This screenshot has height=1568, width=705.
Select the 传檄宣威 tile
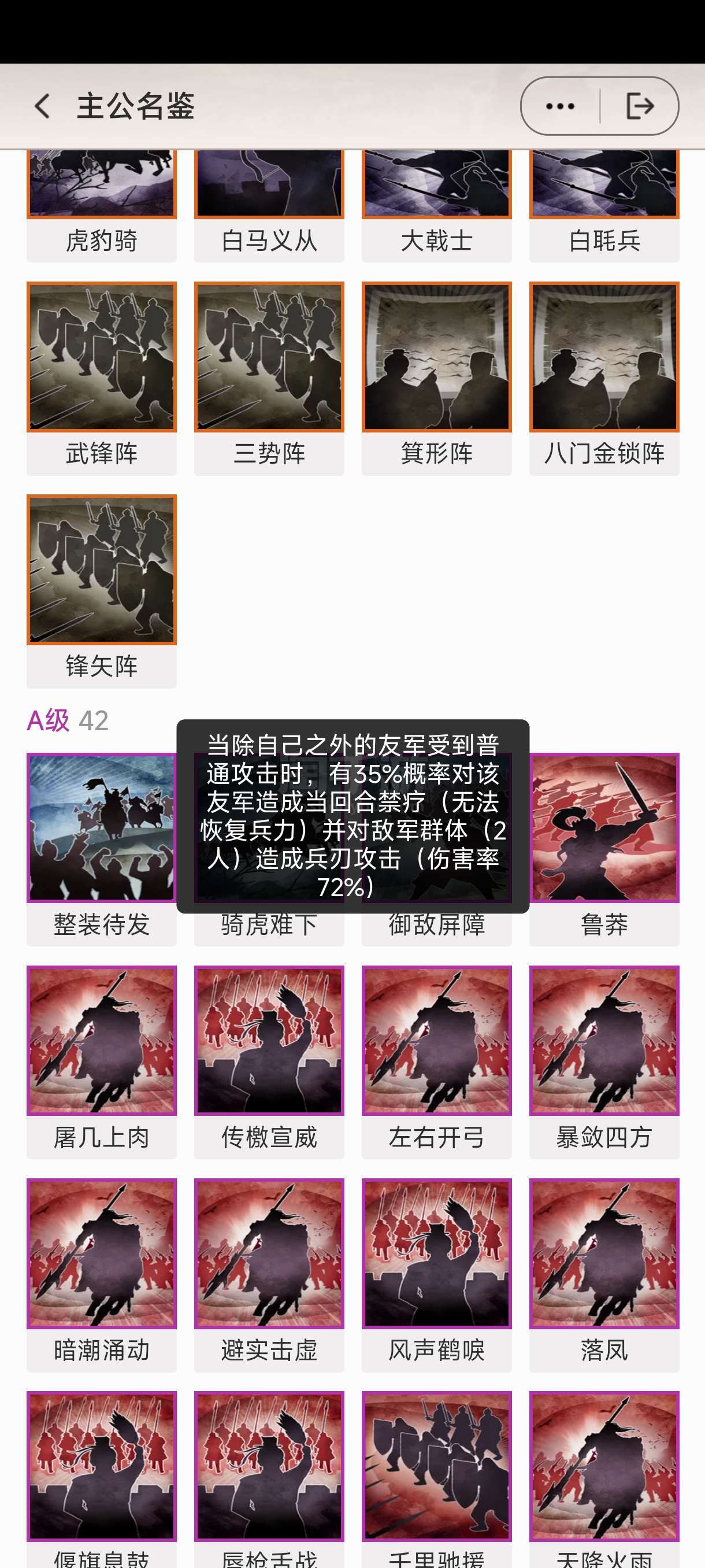tap(269, 1062)
